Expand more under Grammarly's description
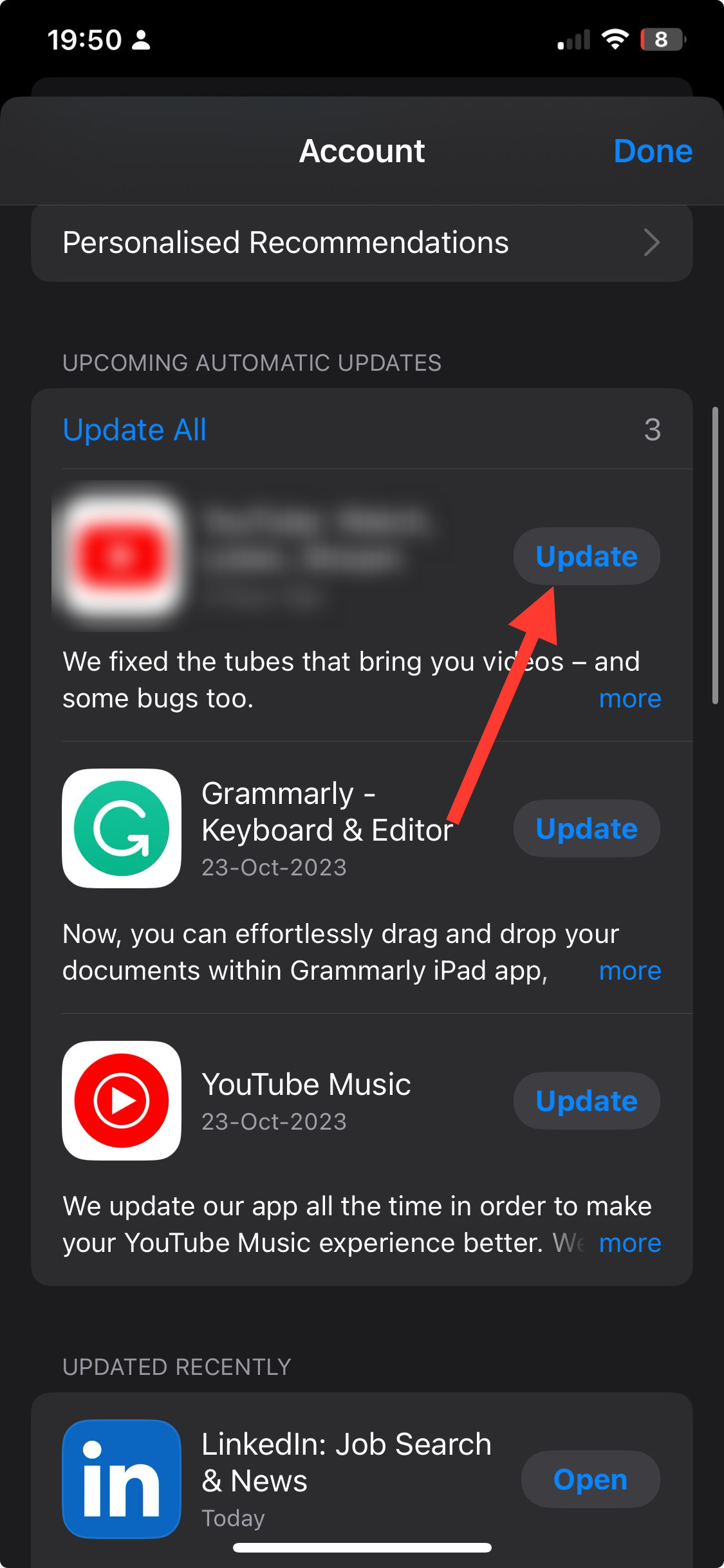The image size is (724, 1568). click(x=629, y=971)
